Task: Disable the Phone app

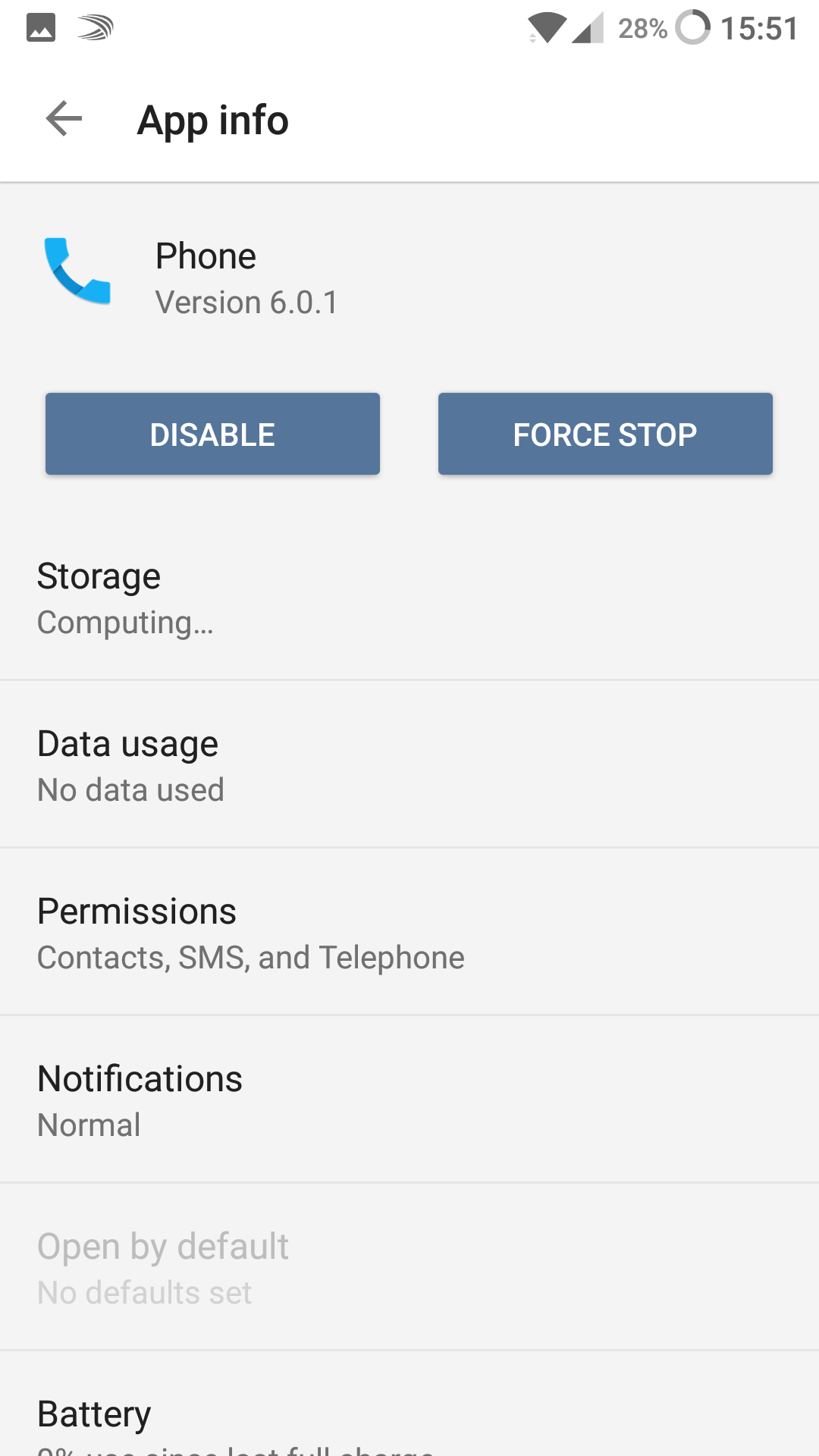Action: [x=212, y=434]
